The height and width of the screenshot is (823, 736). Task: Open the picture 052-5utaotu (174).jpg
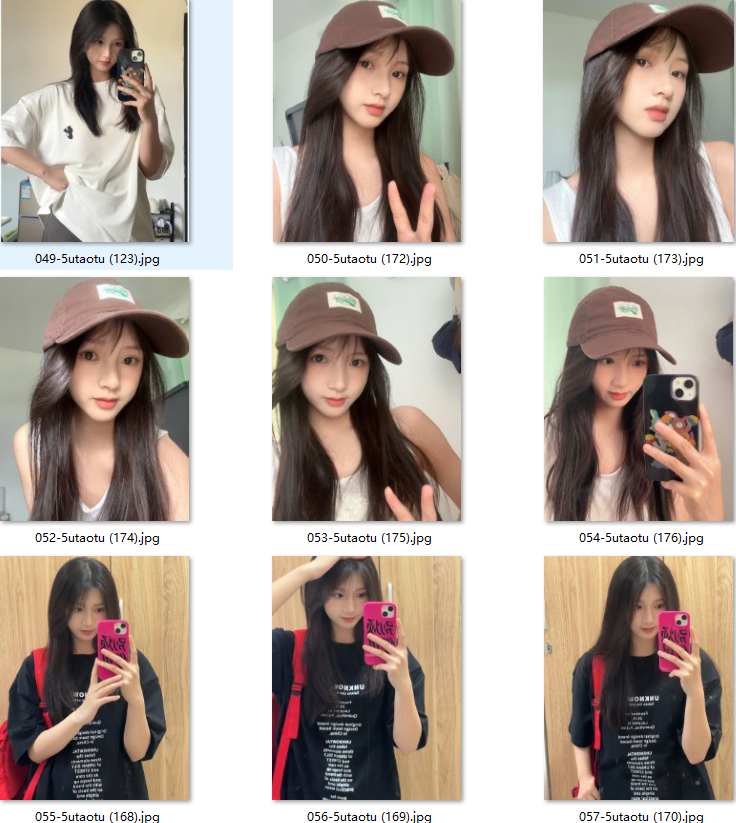point(95,399)
